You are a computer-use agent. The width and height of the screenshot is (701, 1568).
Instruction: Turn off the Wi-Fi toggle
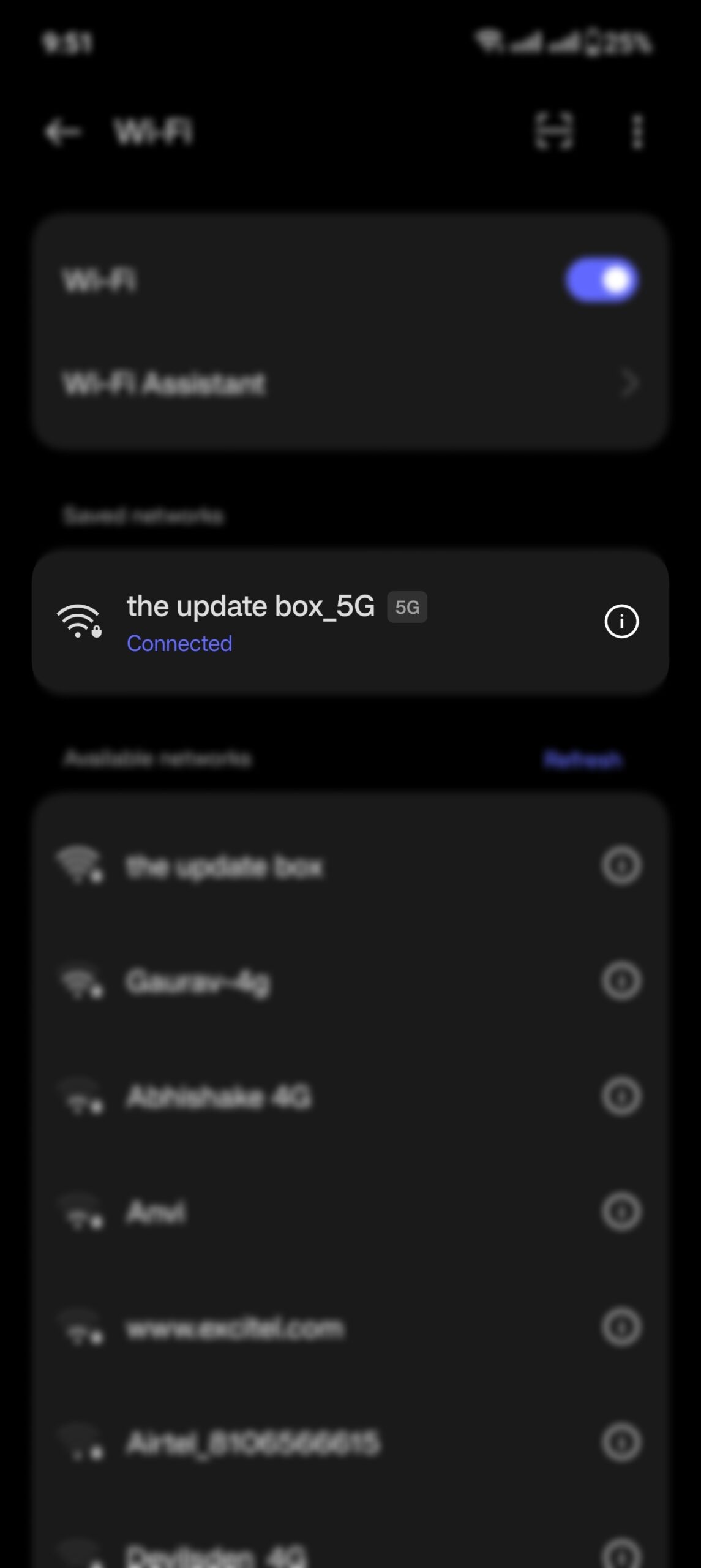(x=599, y=280)
